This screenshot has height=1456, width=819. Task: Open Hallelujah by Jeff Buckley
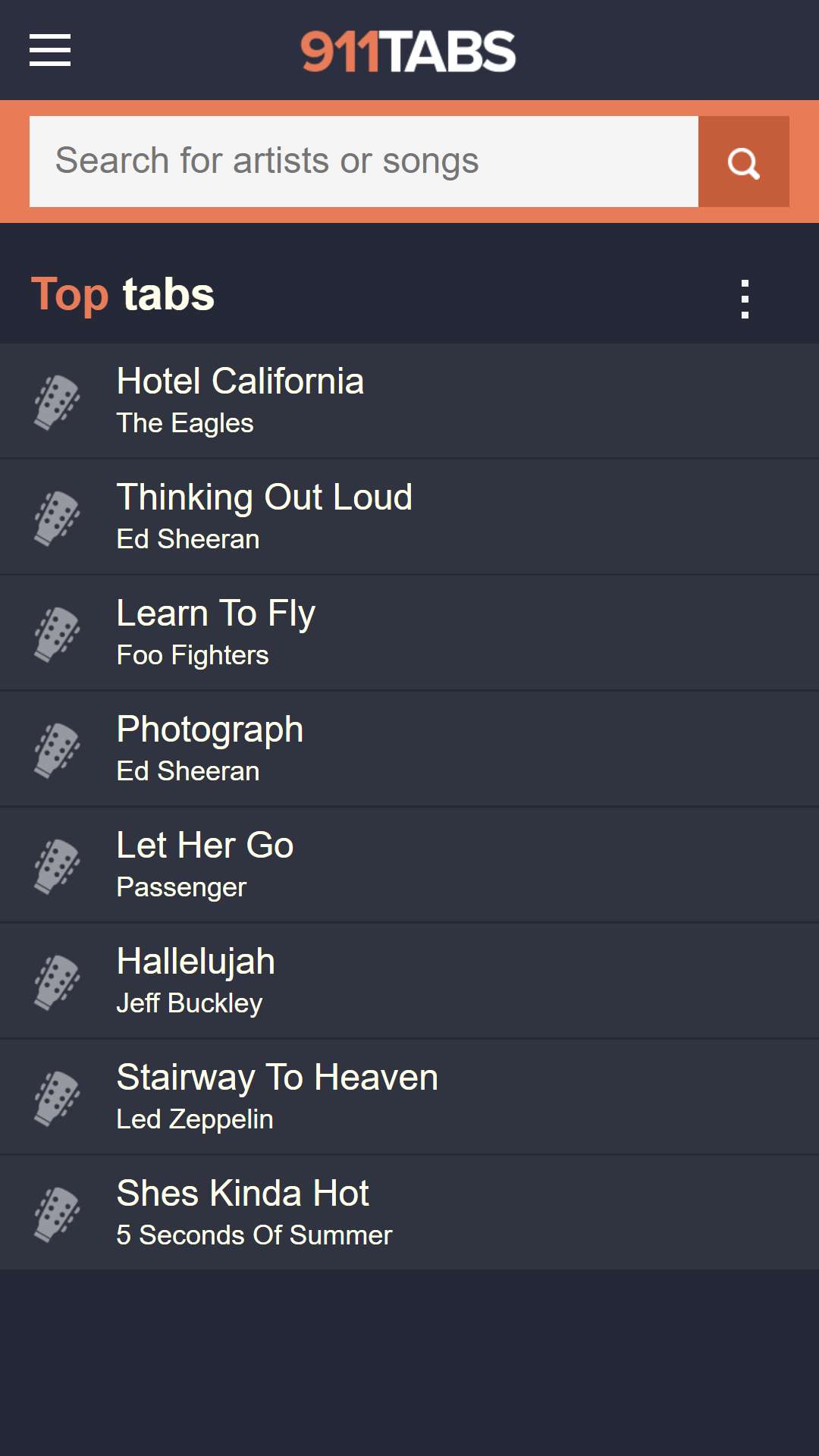[x=409, y=981]
